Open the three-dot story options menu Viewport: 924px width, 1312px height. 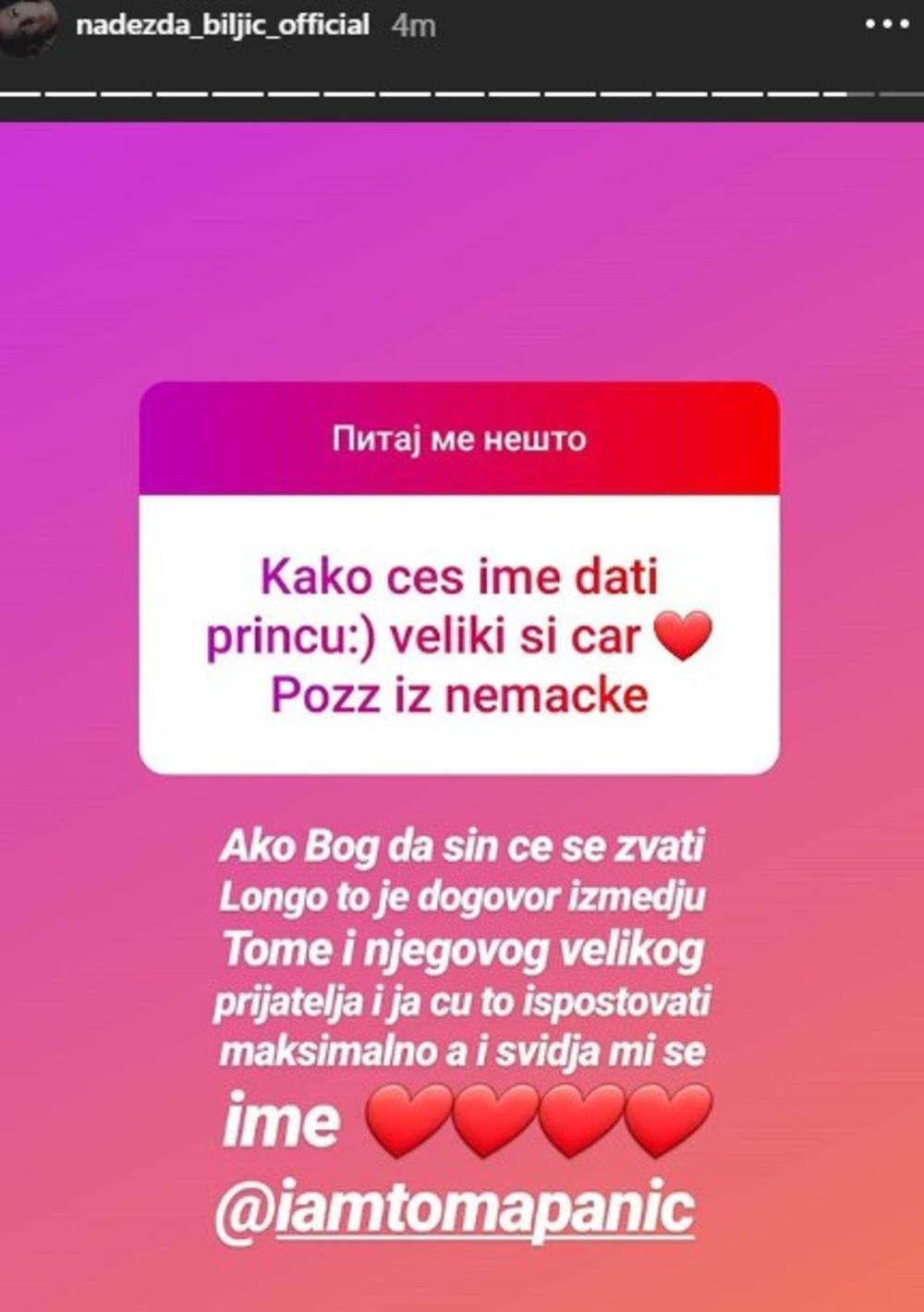click(885, 25)
